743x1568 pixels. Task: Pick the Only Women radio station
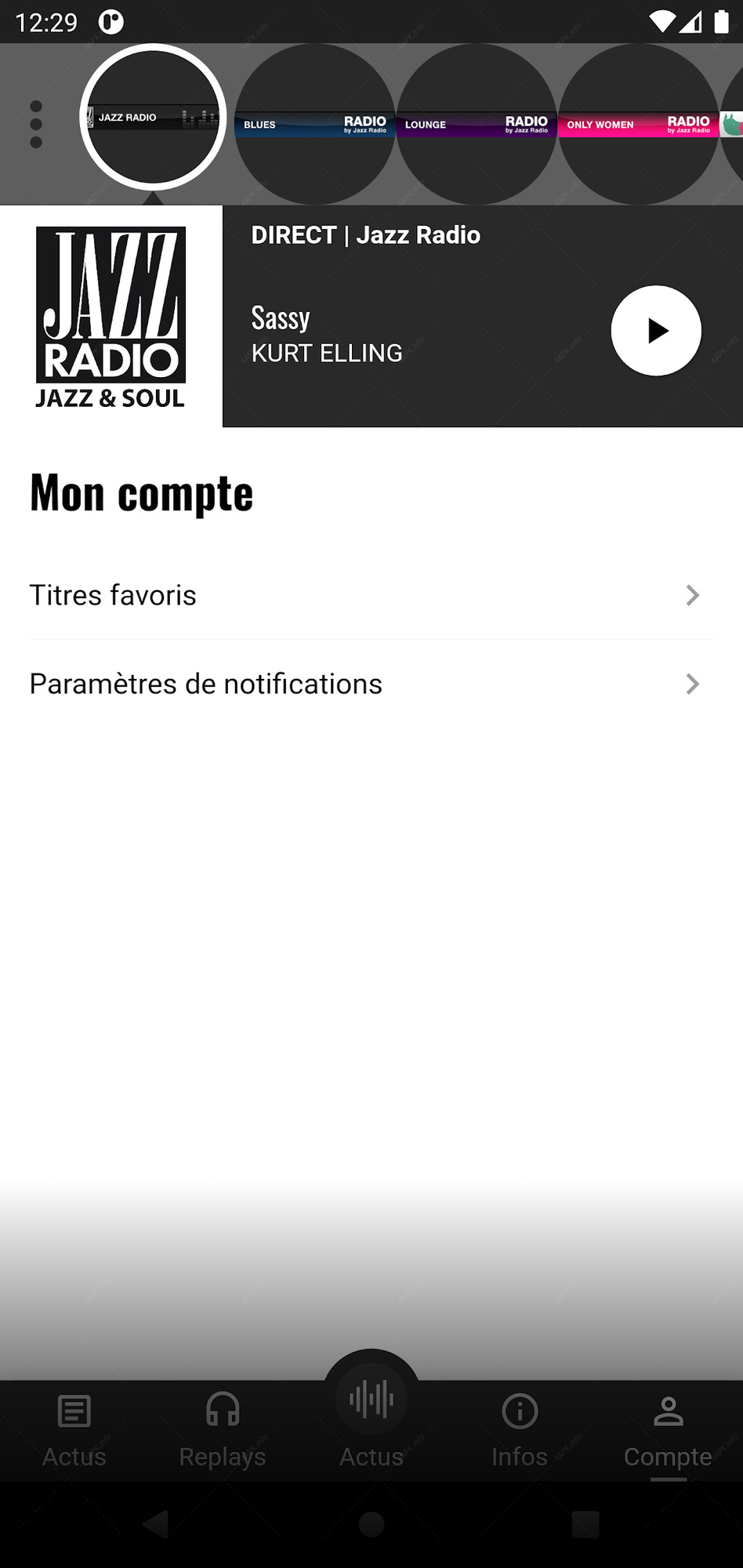pyautogui.click(x=638, y=124)
